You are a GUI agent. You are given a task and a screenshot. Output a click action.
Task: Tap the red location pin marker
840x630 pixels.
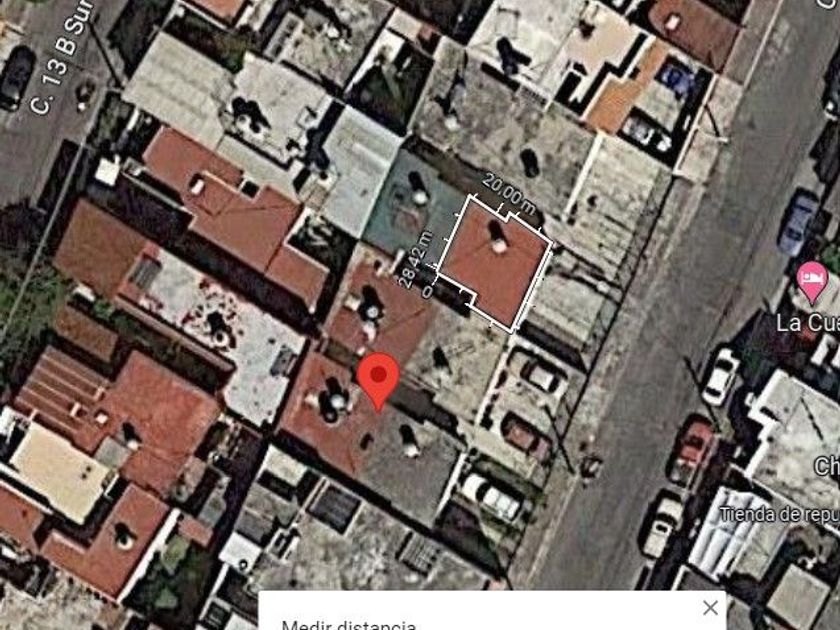coord(378,379)
